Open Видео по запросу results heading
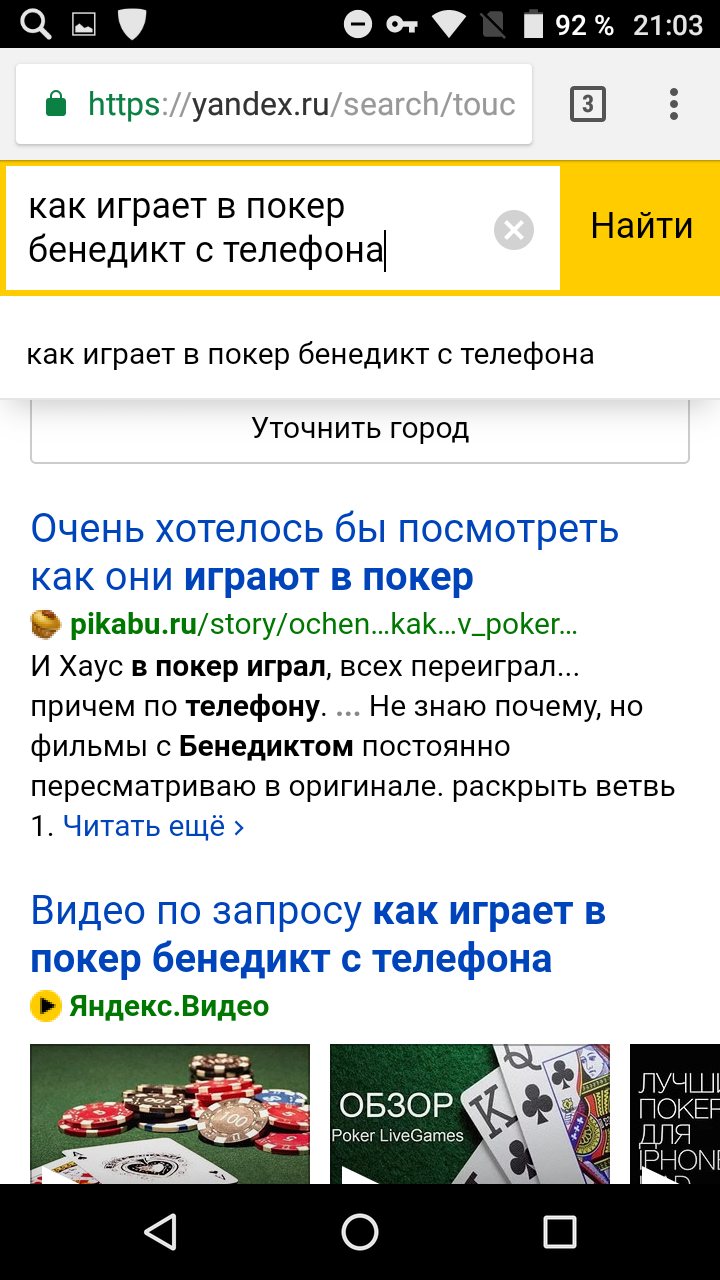Viewport: 720px width, 1280px height. [x=318, y=935]
